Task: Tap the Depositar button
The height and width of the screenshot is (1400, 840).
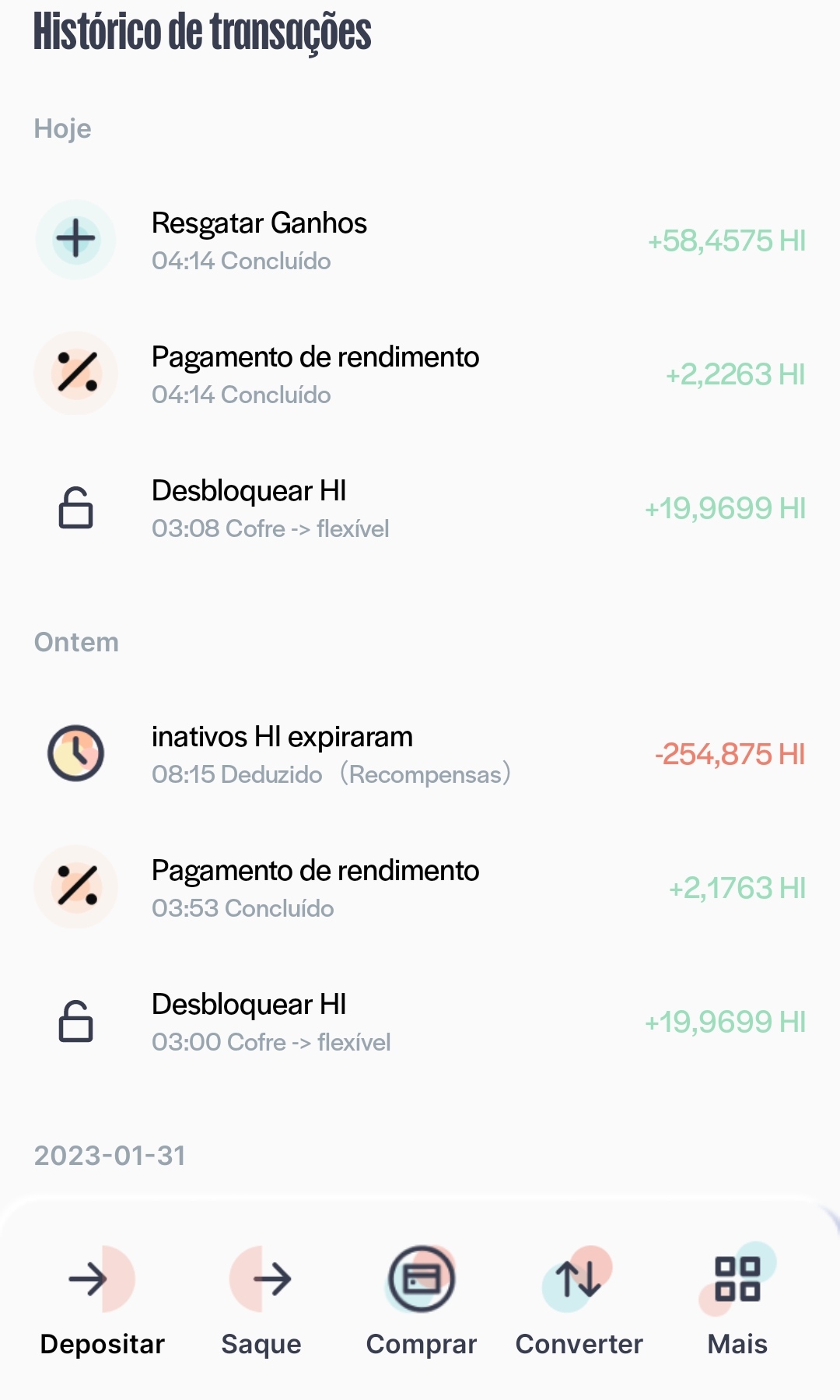Action: point(102,1300)
